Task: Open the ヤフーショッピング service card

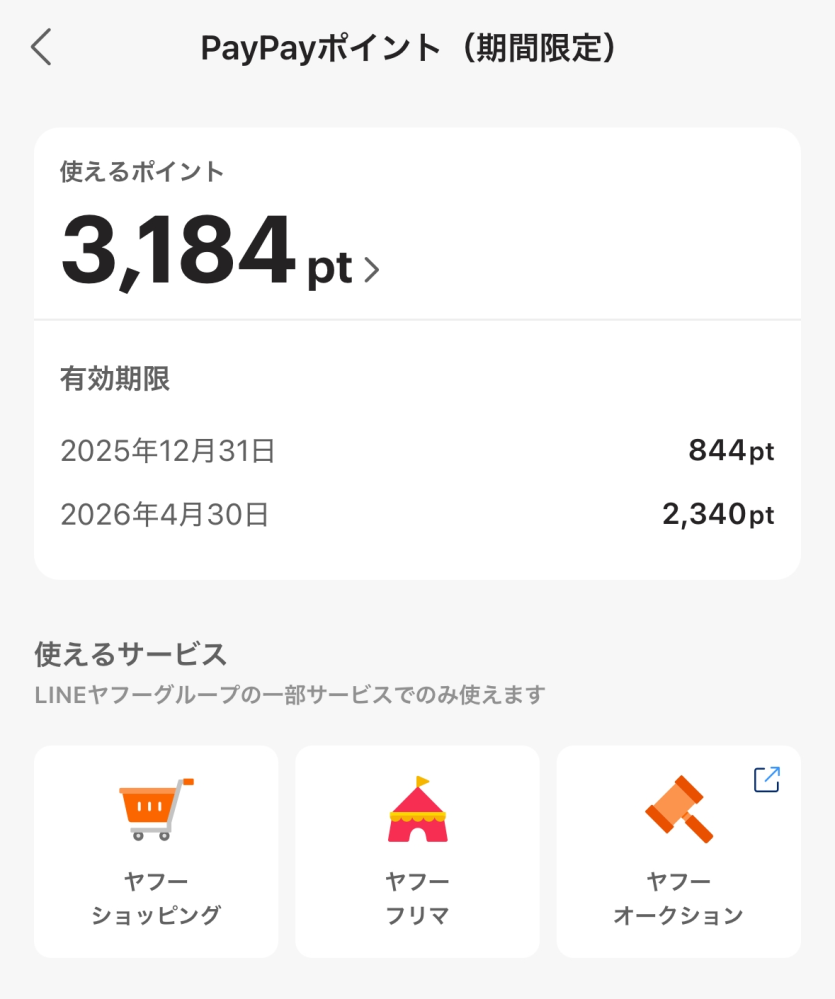Action: pyautogui.click(x=155, y=849)
